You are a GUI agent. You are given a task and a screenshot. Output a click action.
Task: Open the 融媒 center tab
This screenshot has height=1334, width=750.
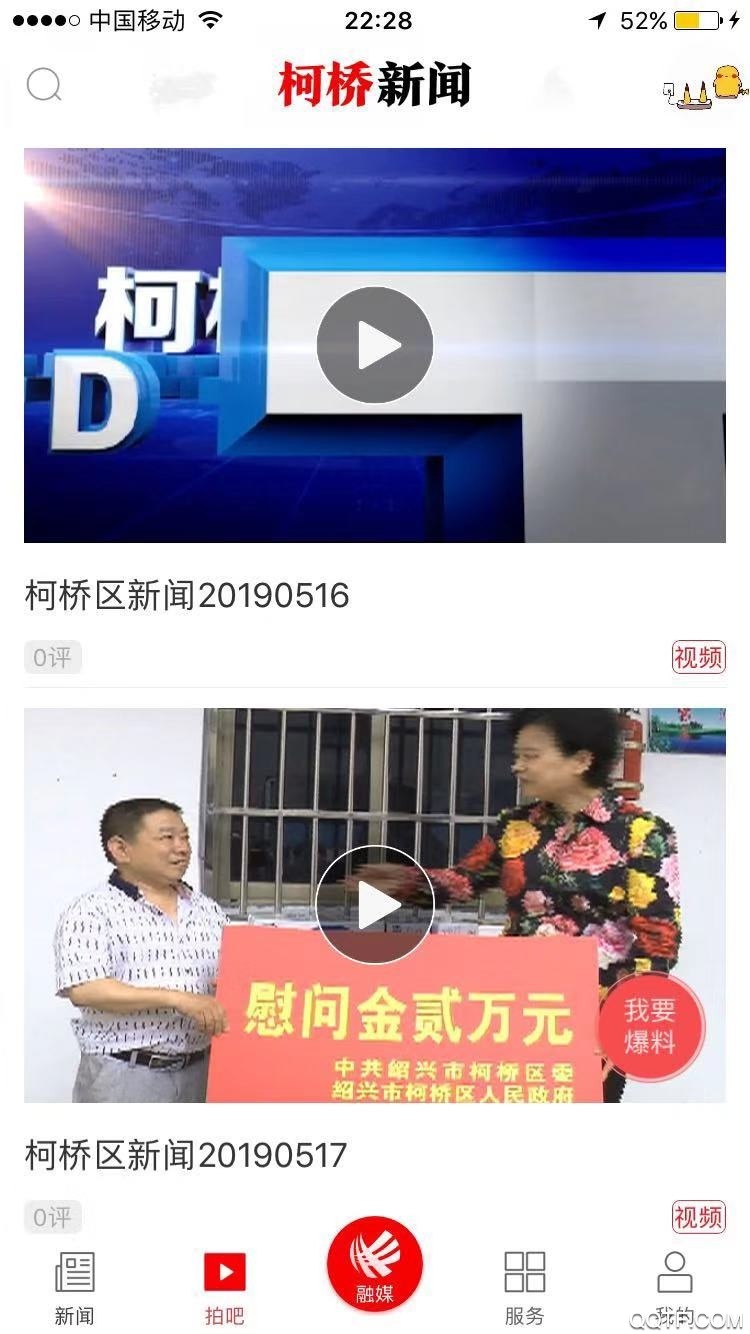click(375, 1265)
